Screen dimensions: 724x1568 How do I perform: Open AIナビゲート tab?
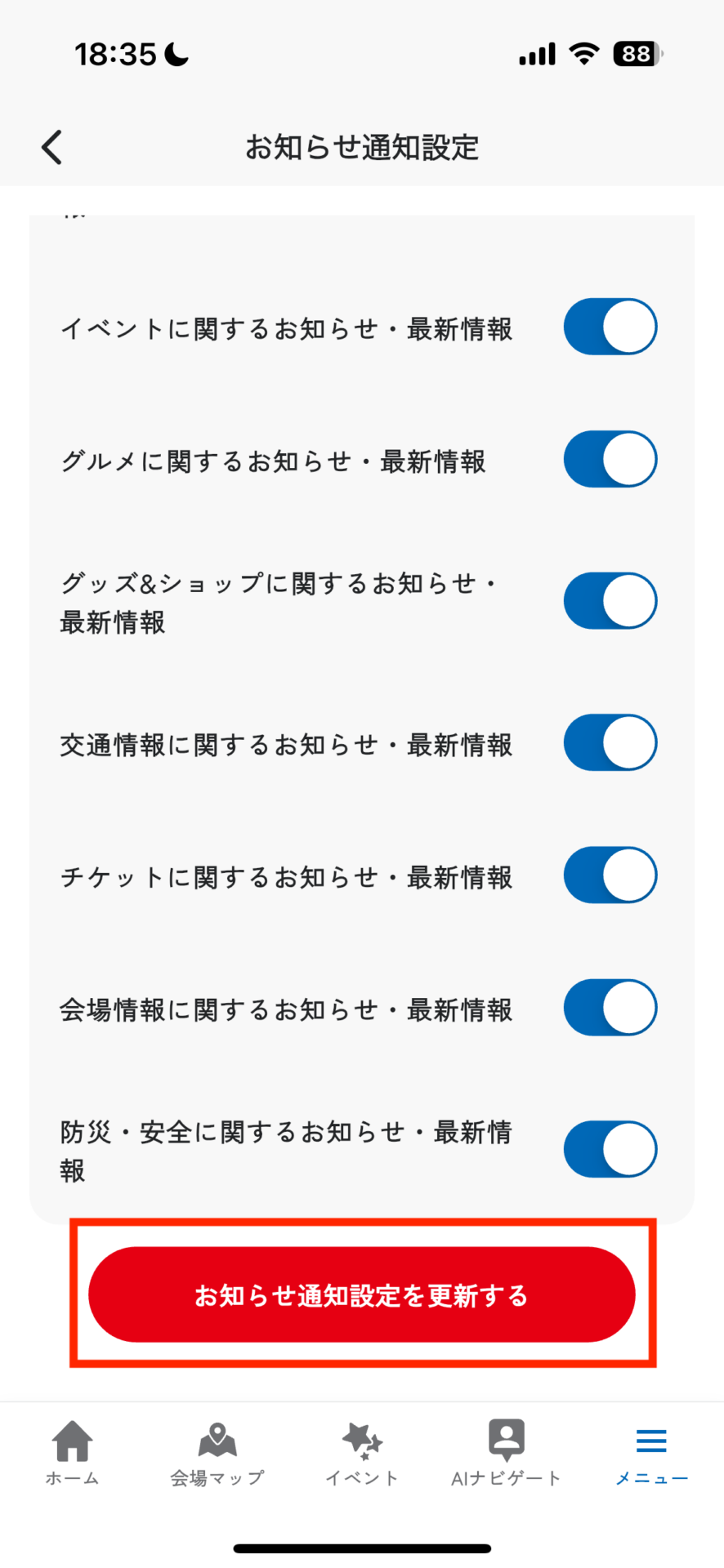coord(507,1454)
